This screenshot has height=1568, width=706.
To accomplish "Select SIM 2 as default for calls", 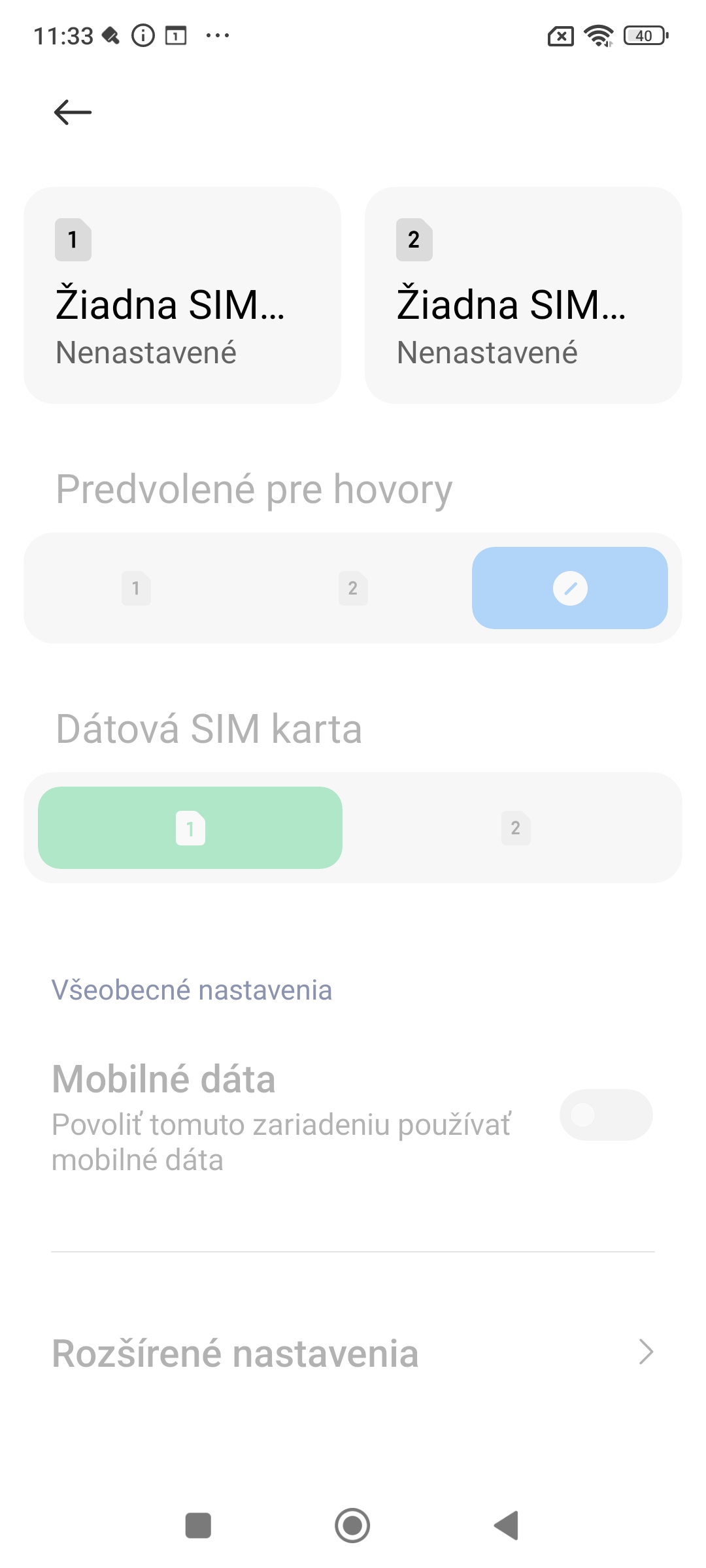I will [x=353, y=588].
